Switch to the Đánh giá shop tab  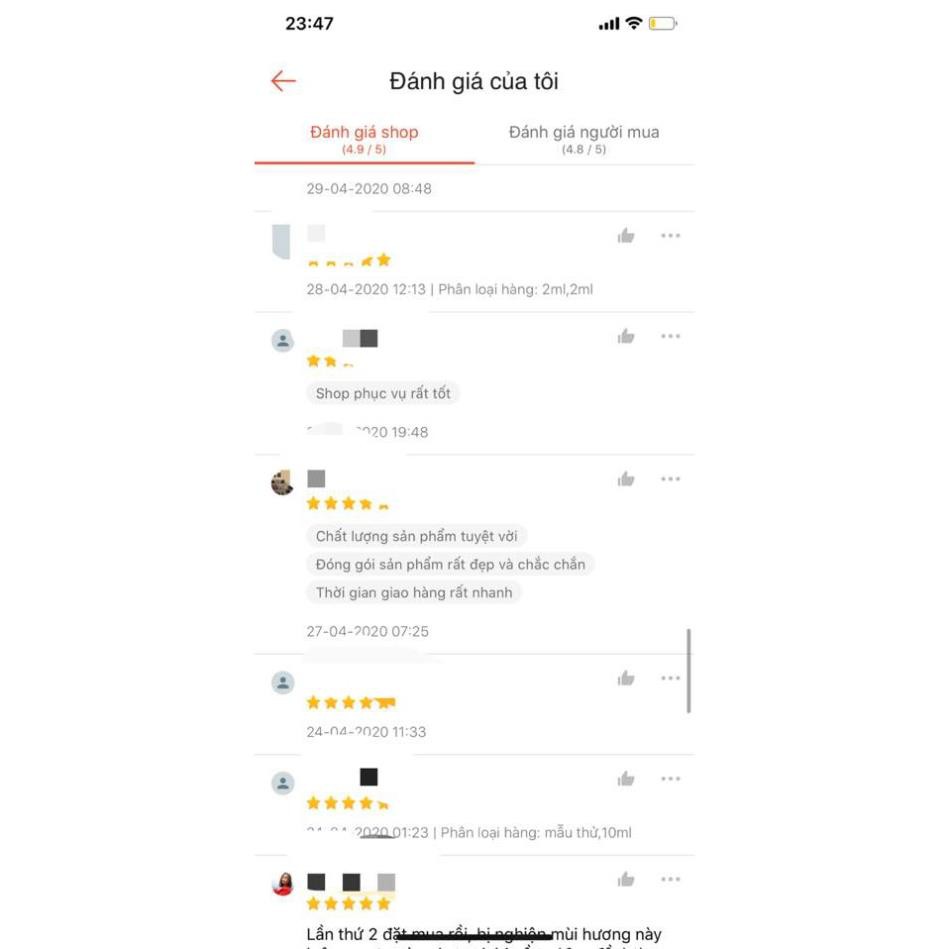pyautogui.click(x=364, y=139)
